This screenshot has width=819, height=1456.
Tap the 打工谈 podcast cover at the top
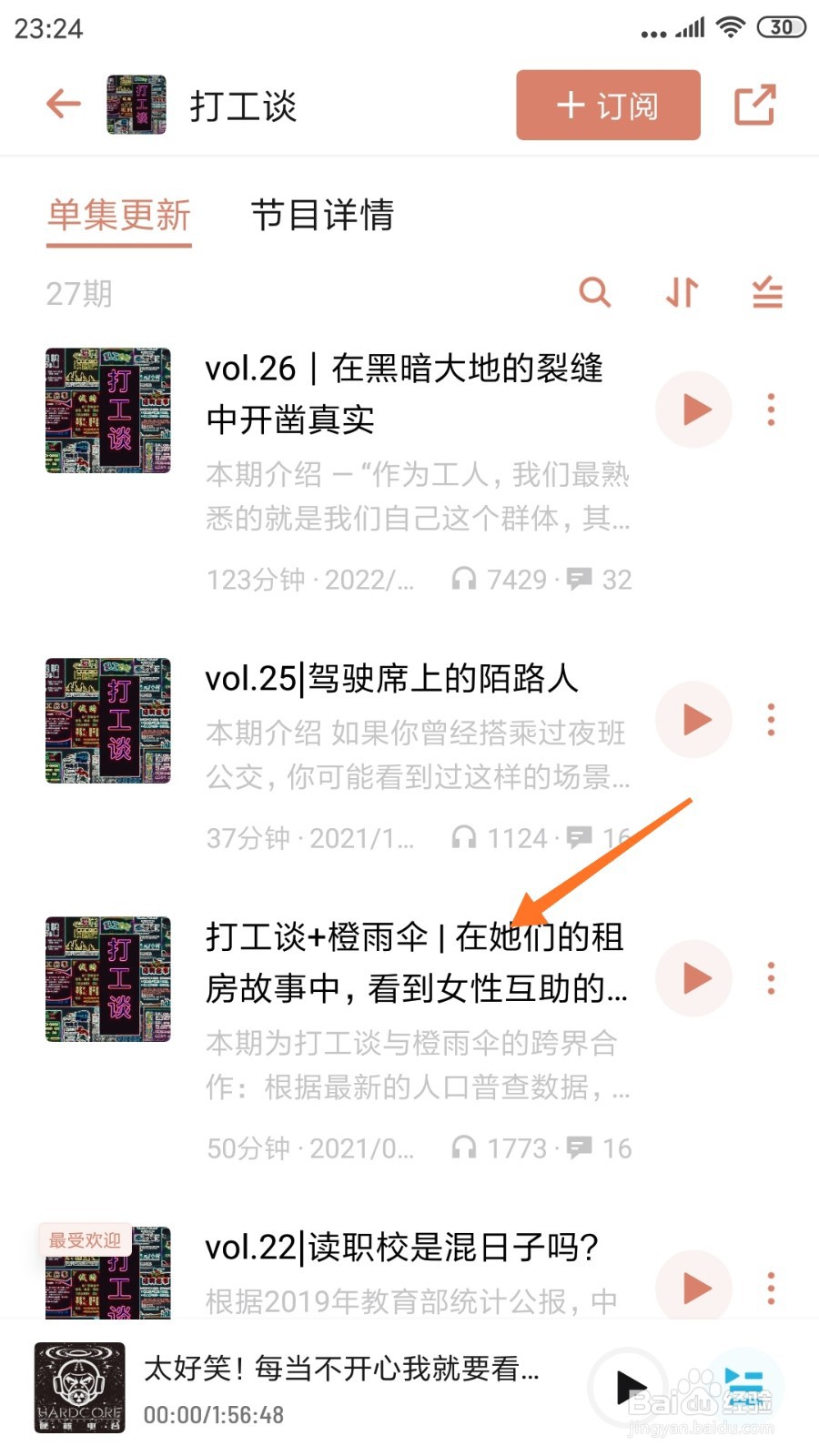(x=135, y=104)
